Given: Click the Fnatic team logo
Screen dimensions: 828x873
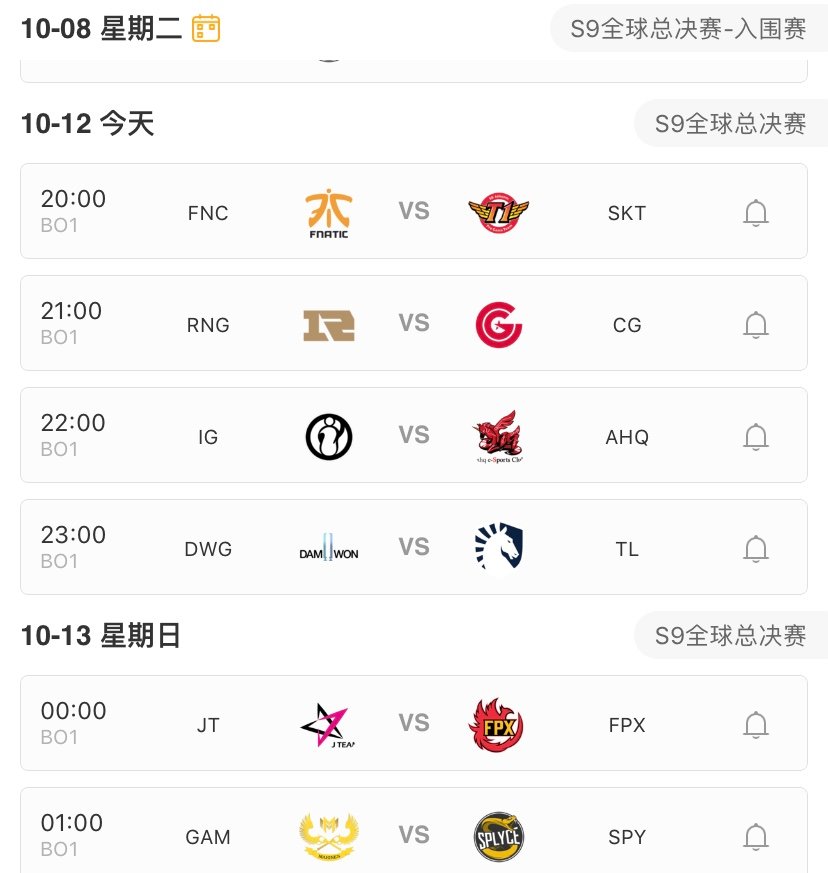Looking at the screenshot, I should click(x=329, y=212).
